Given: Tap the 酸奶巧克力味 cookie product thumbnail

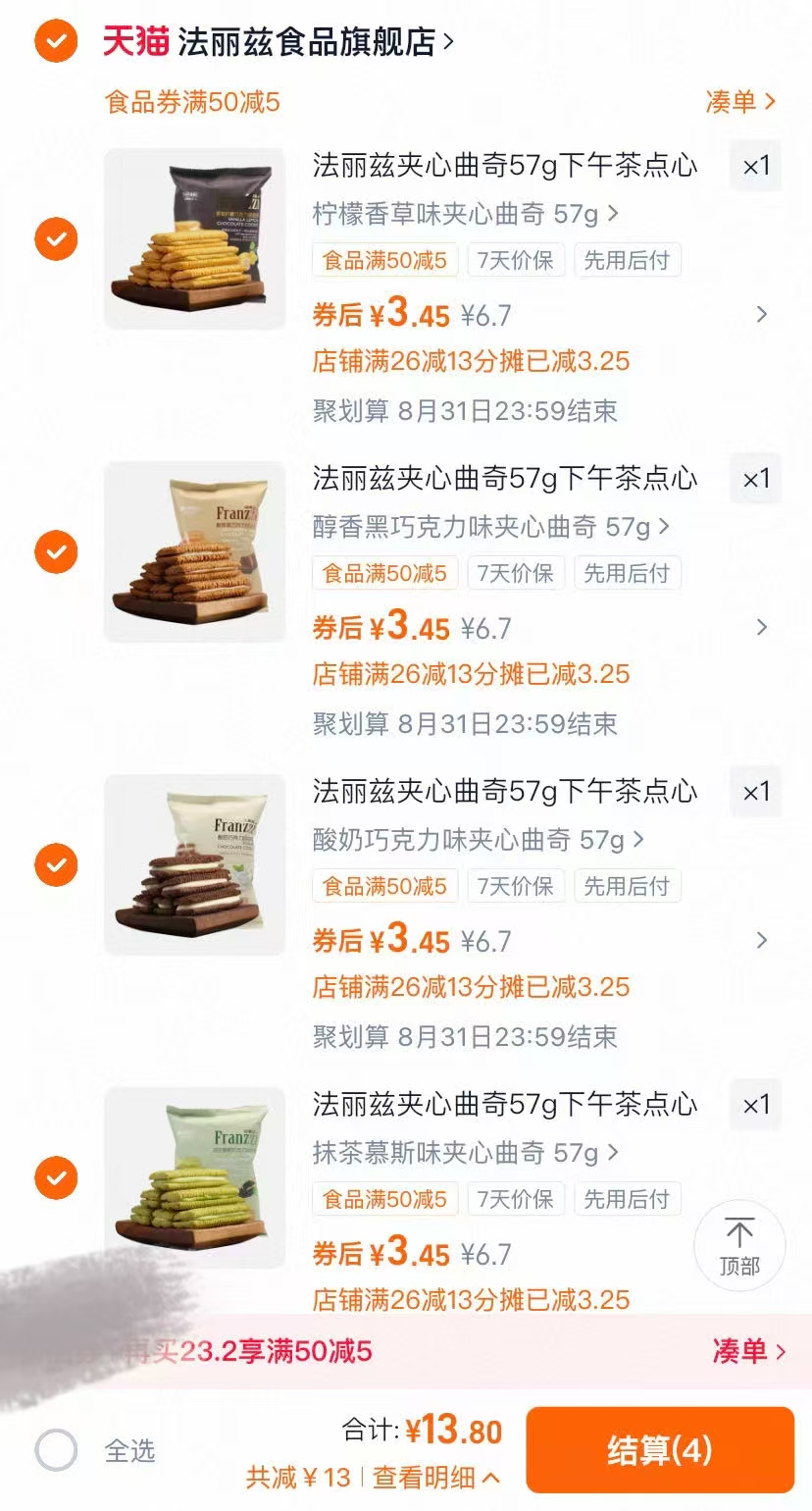Looking at the screenshot, I should pyautogui.click(x=194, y=864).
